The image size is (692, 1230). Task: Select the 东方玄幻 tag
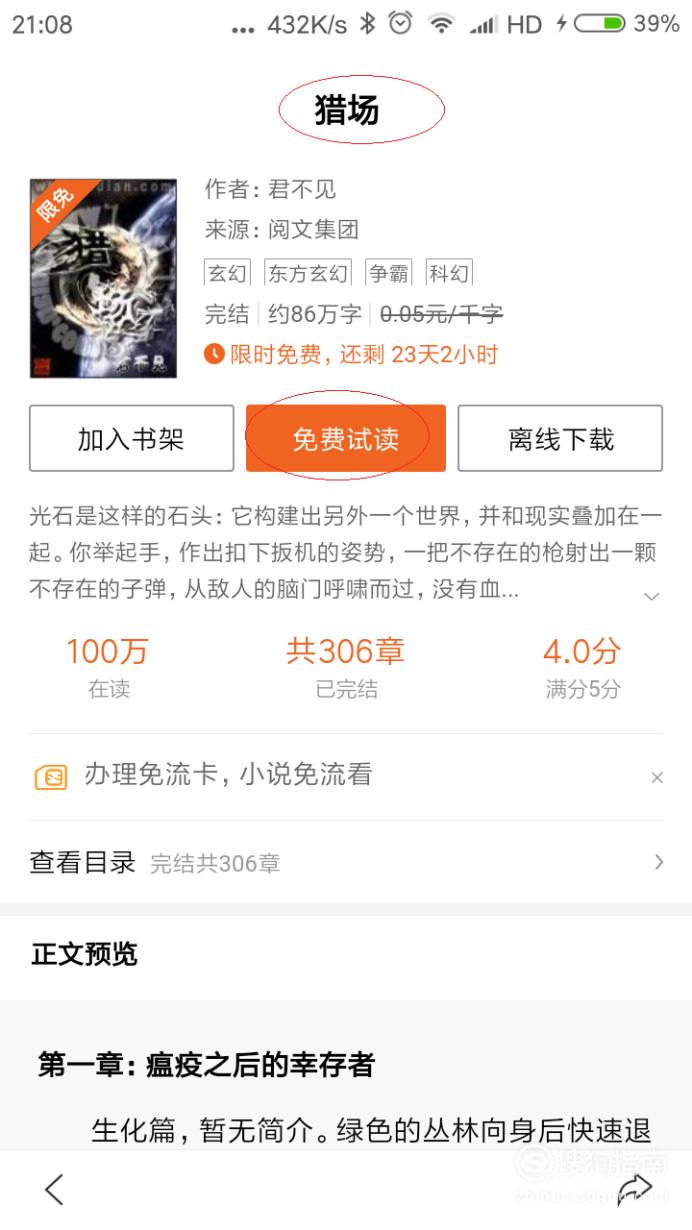(x=308, y=273)
